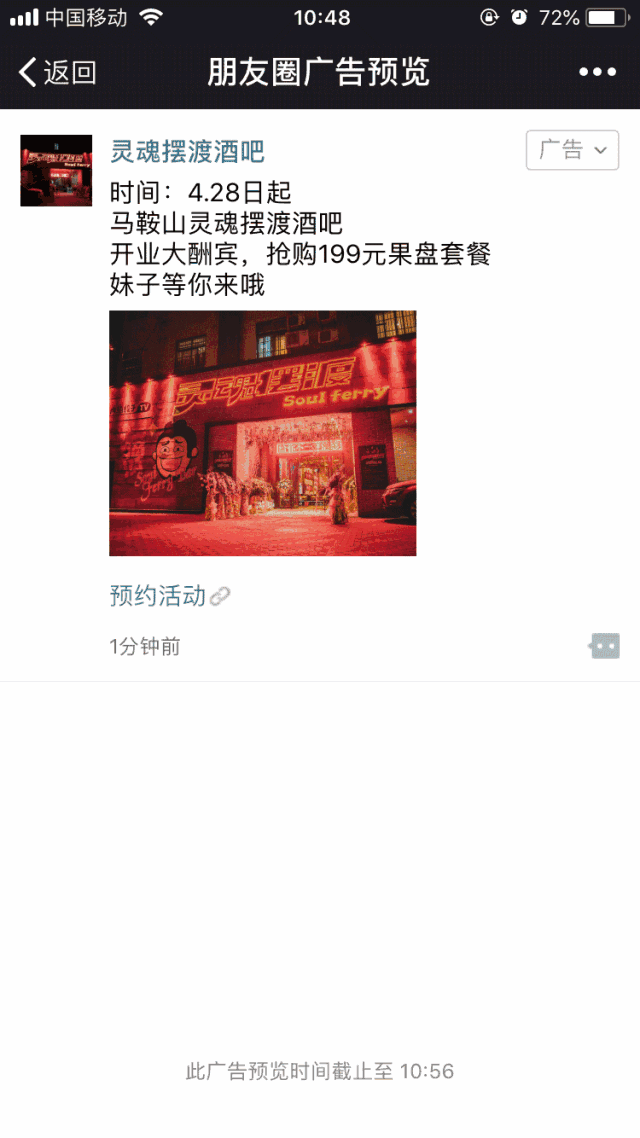
Task: View the bar storefront ad photo
Action: point(262,433)
